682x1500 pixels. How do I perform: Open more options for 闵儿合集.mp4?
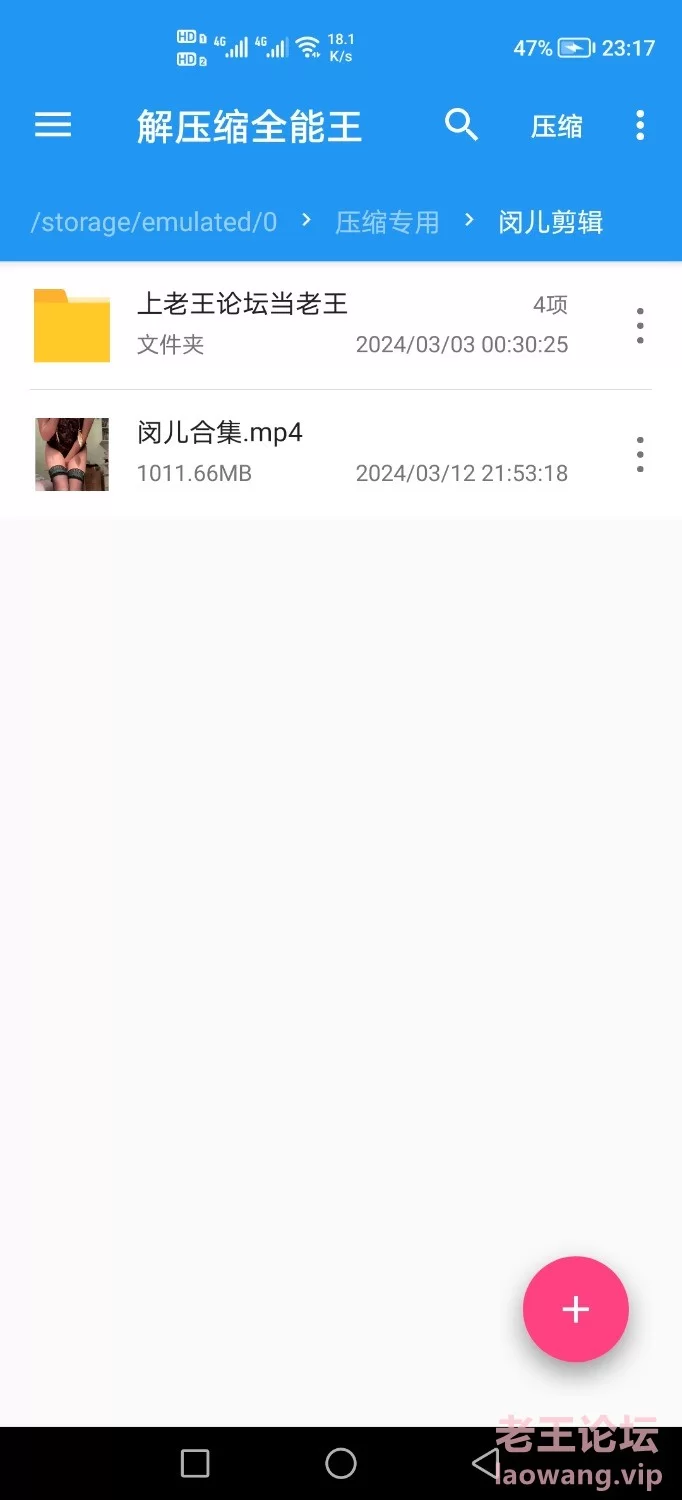coord(640,454)
